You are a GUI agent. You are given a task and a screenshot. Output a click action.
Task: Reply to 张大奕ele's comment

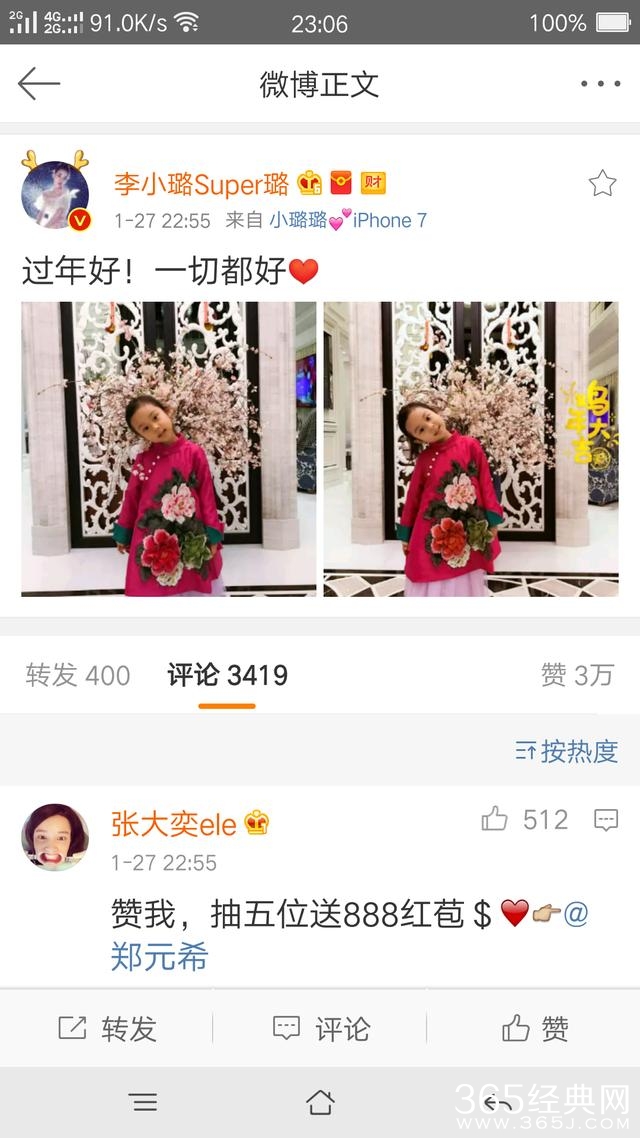pos(606,820)
